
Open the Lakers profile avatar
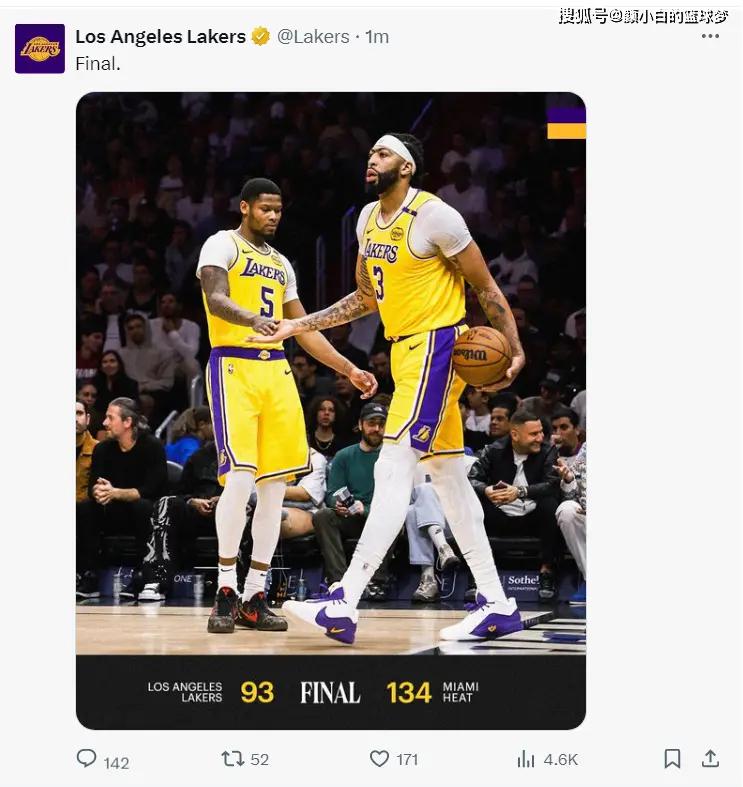click(40, 48)
